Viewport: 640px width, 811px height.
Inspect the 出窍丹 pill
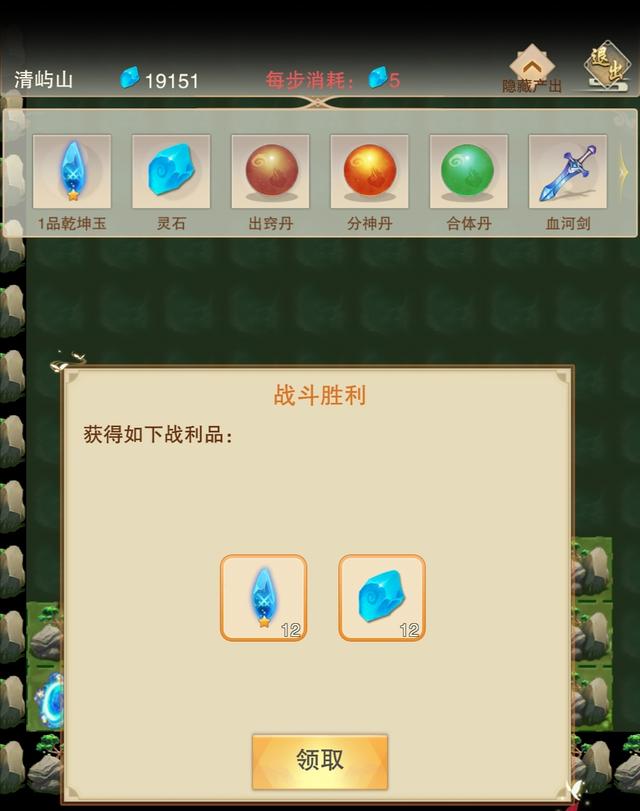click(270, 172)
